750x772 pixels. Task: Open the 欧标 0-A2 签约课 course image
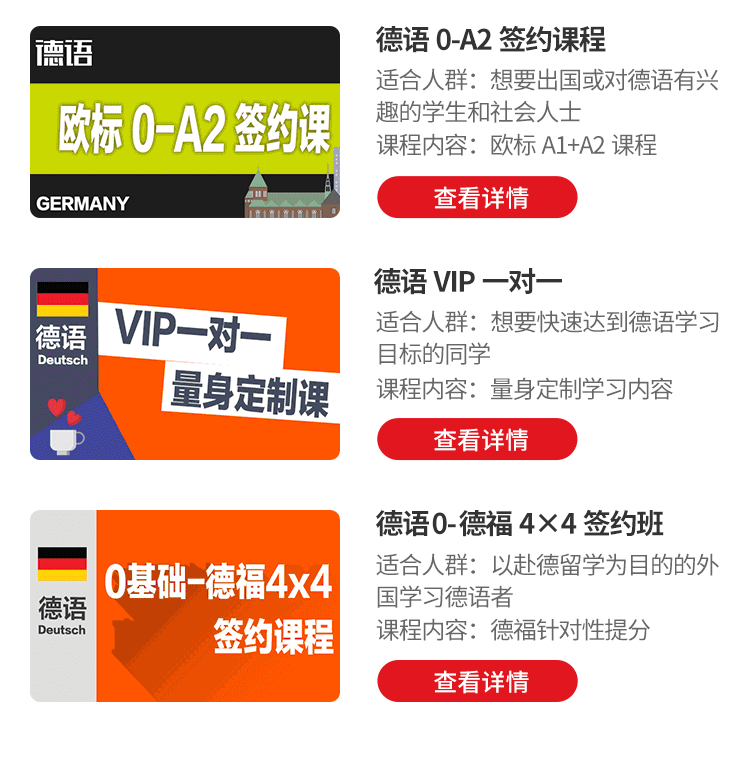[x=185, y=122]
